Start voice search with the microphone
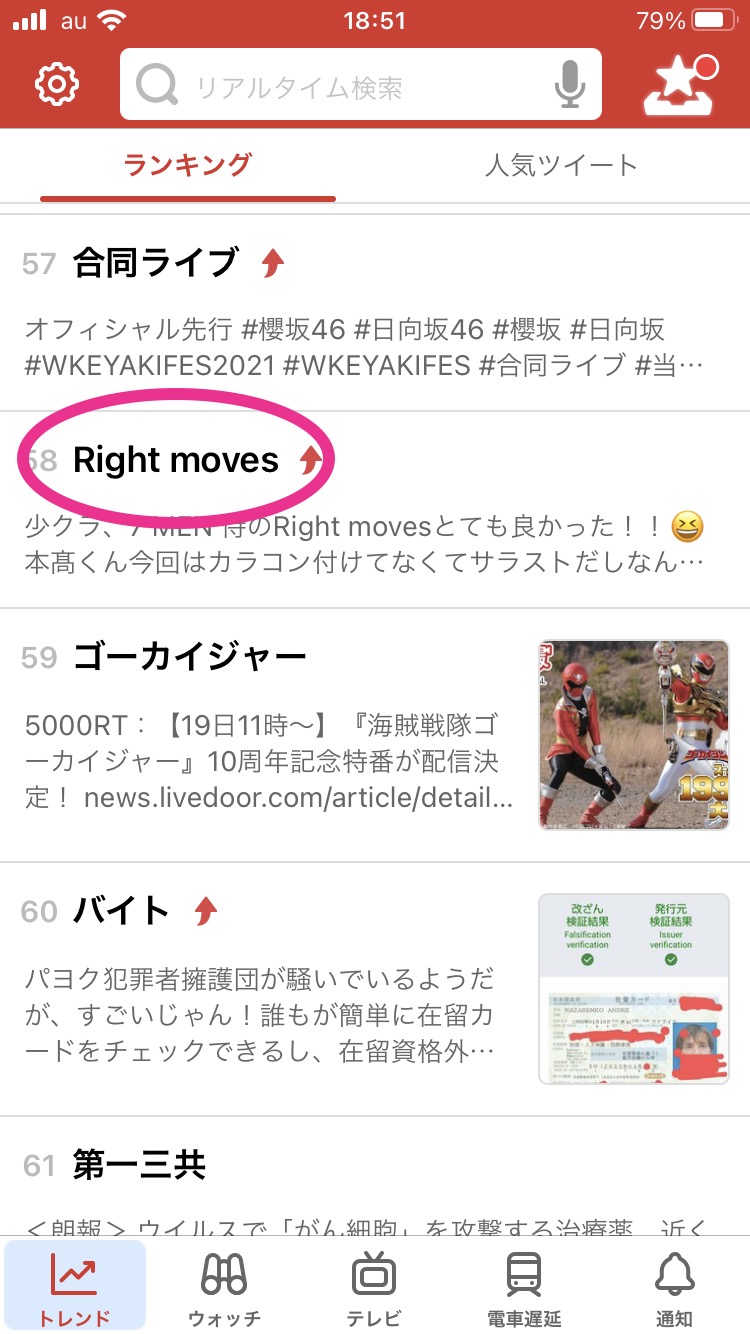Image resolution: width=750 pixels, height=1334 pixels. (570, 84)
